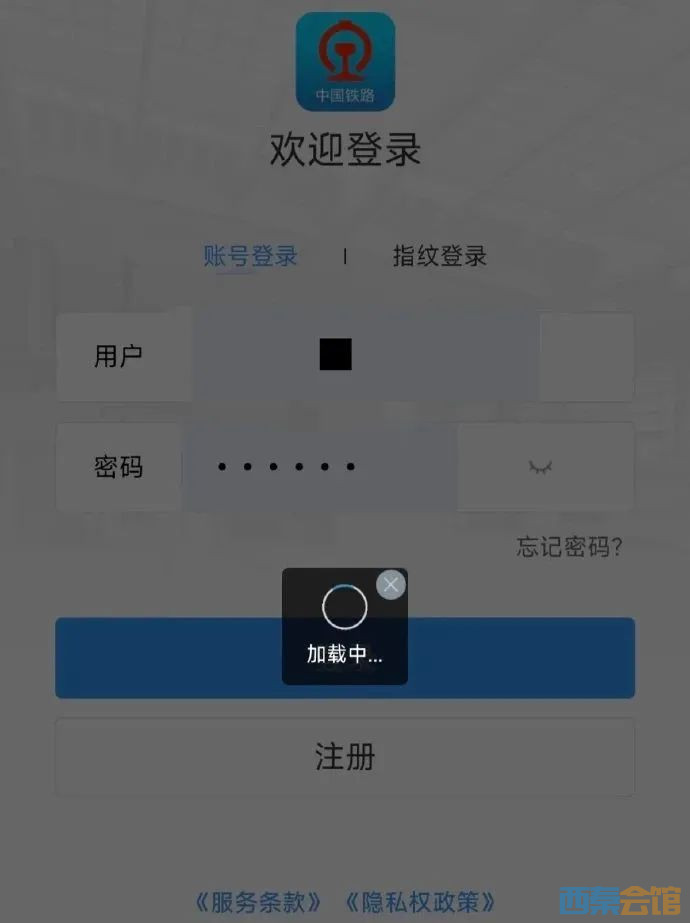
Task: Close the loading dialog
Action: (391, 585)
